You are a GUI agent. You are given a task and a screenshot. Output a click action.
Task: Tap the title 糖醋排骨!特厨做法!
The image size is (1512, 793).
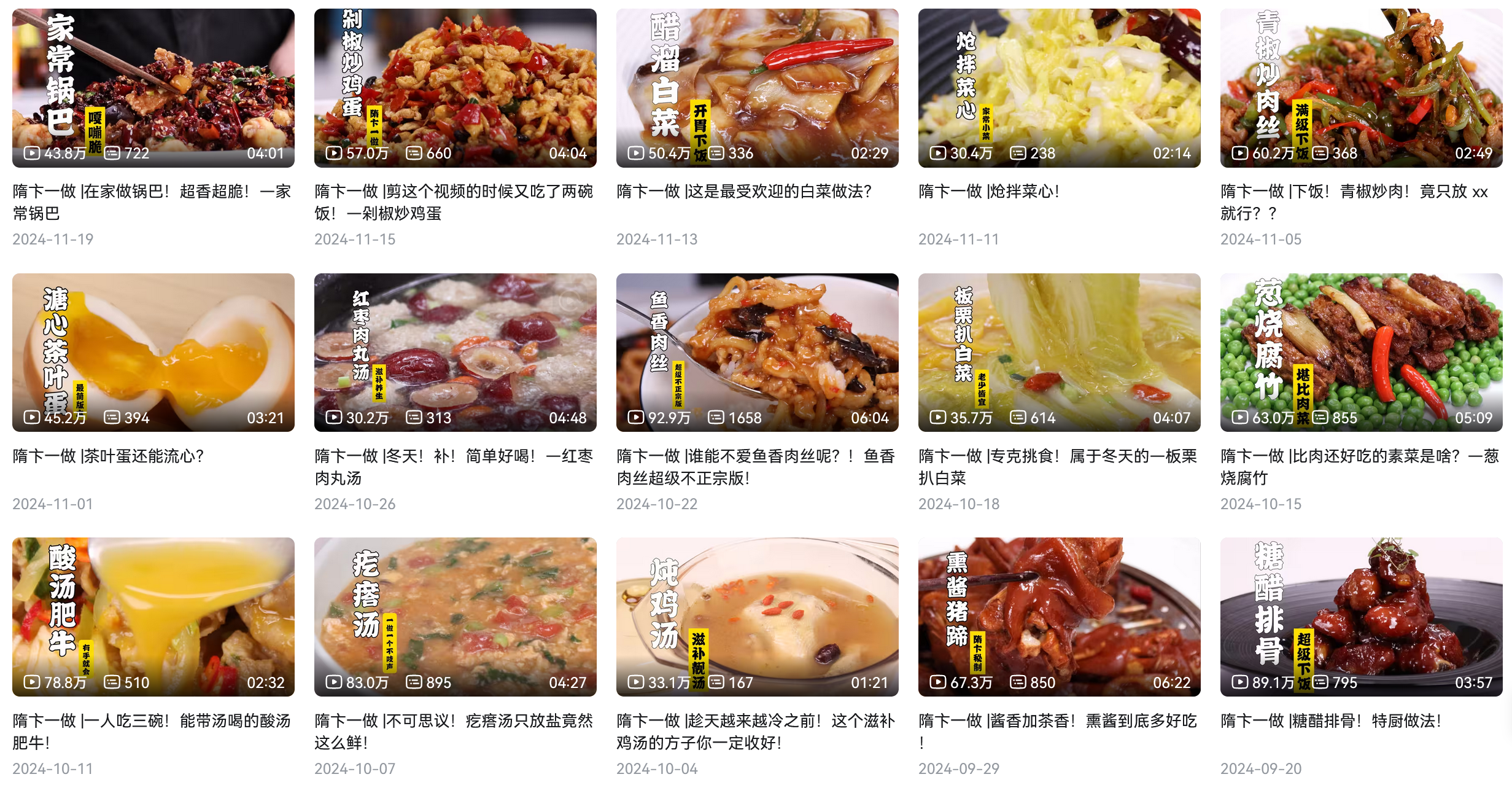[1330, 721]
